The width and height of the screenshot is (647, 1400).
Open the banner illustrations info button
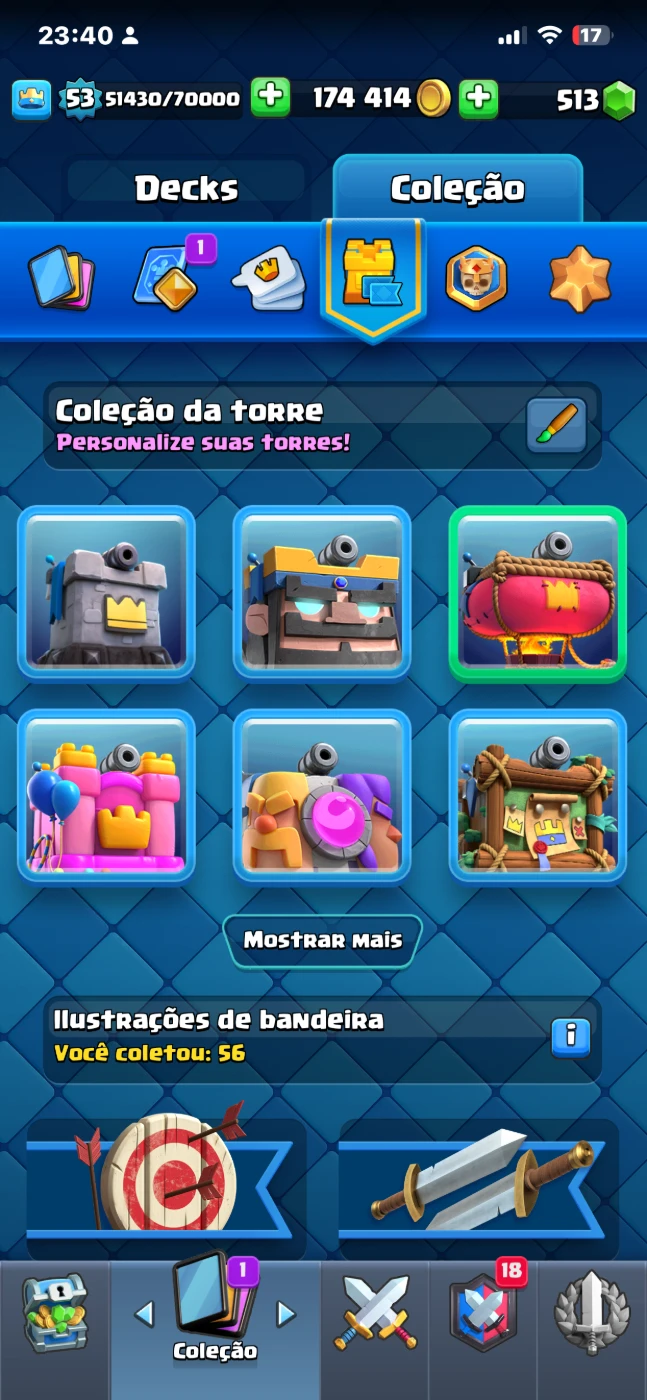(x=570, y=1036)
